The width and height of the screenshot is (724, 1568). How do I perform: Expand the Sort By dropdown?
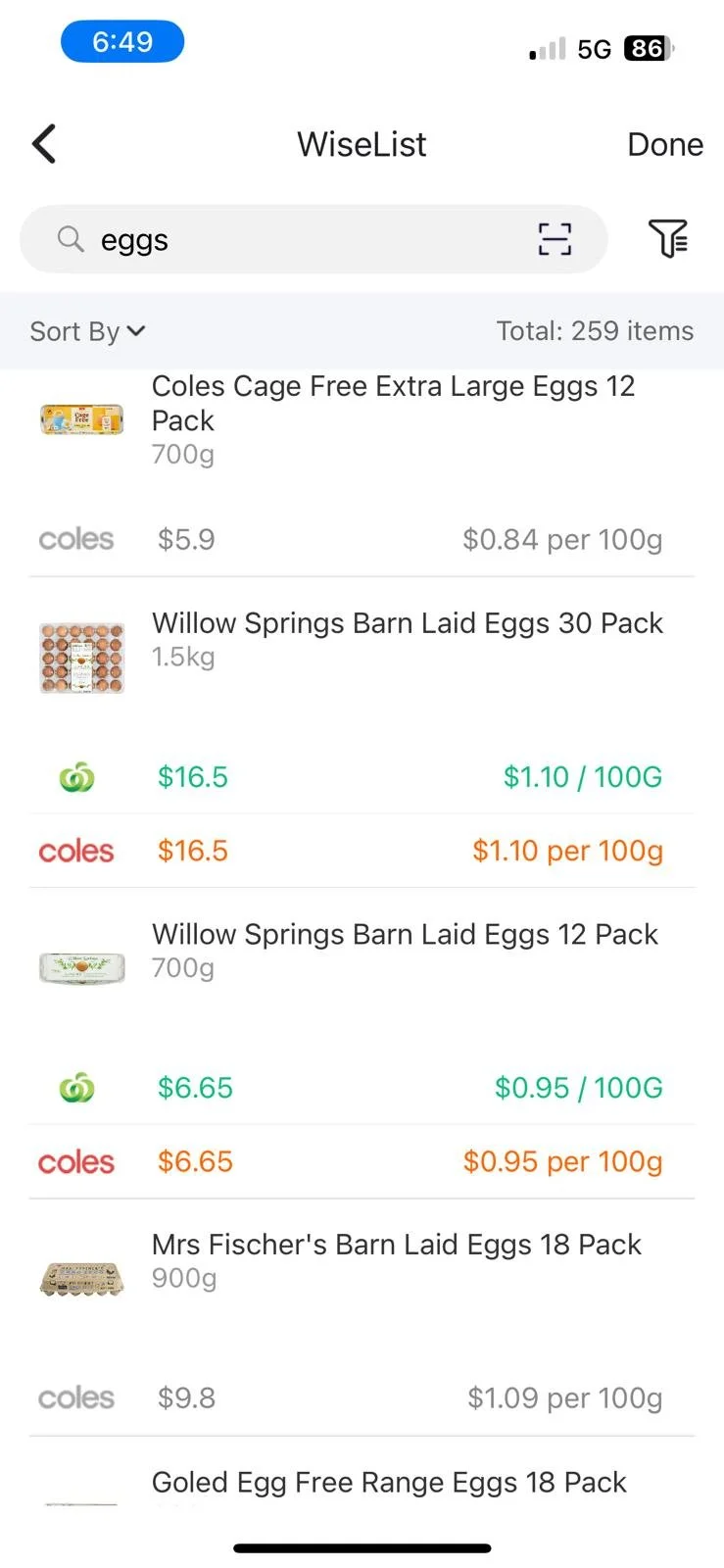point(88,331)
